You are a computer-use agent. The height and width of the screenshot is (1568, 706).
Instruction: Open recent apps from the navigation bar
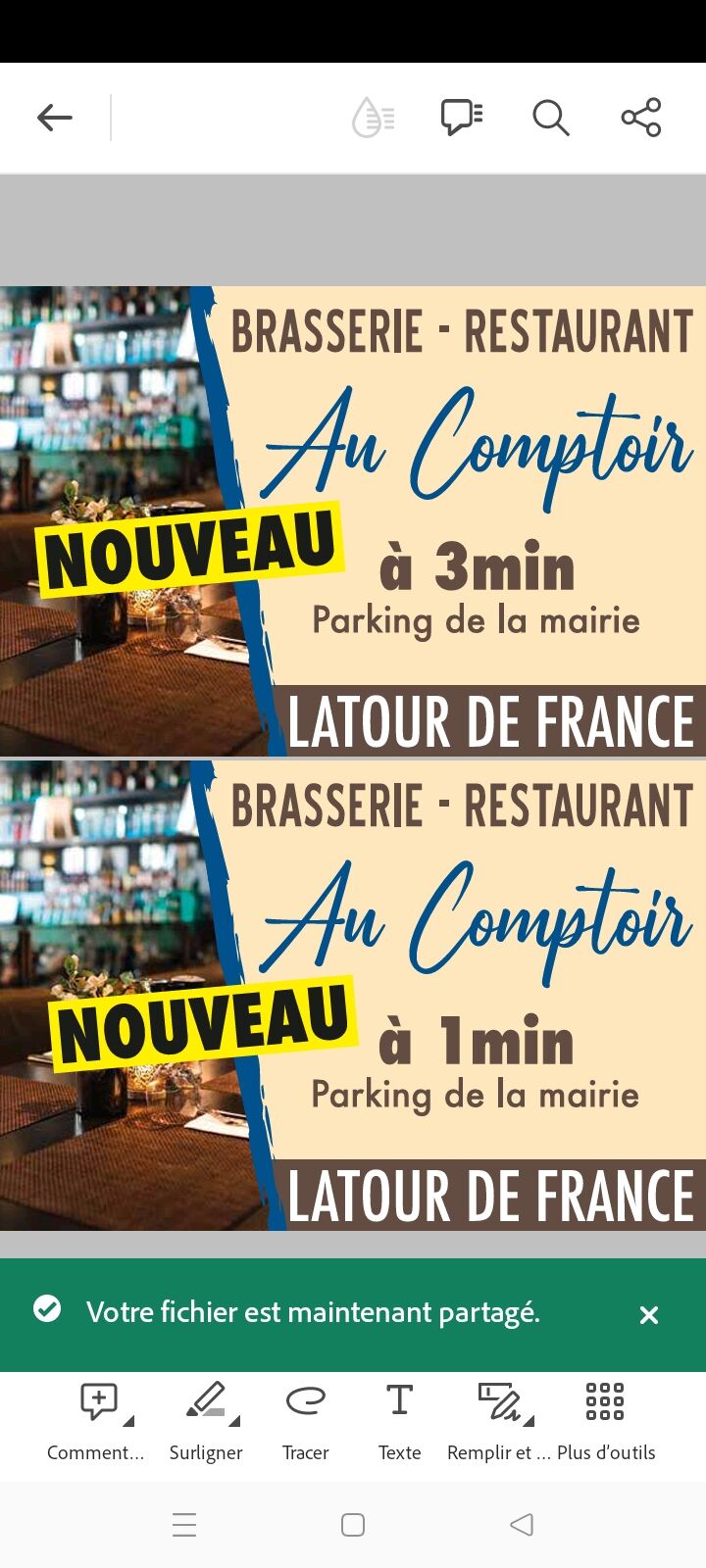coord(184,1525)
